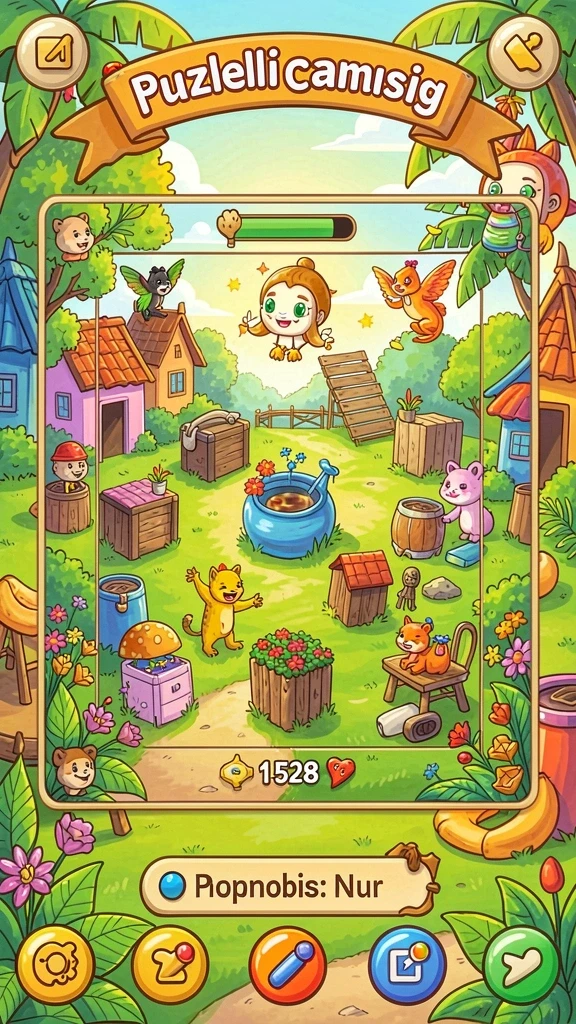Screen dimensions: 576x1024
Task: Hit the green arrow button
Action: (x=521, y=965)
